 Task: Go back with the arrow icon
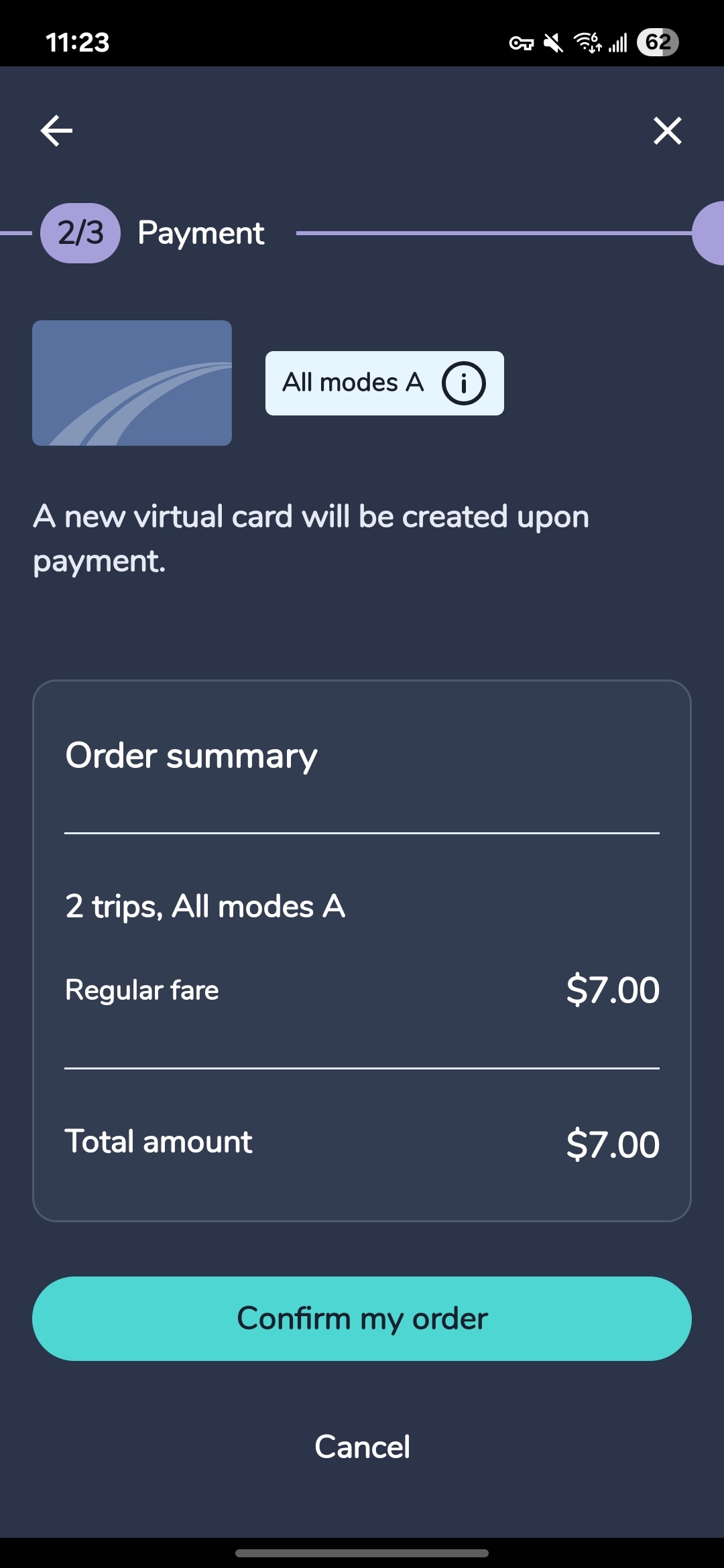coord(56,130)
